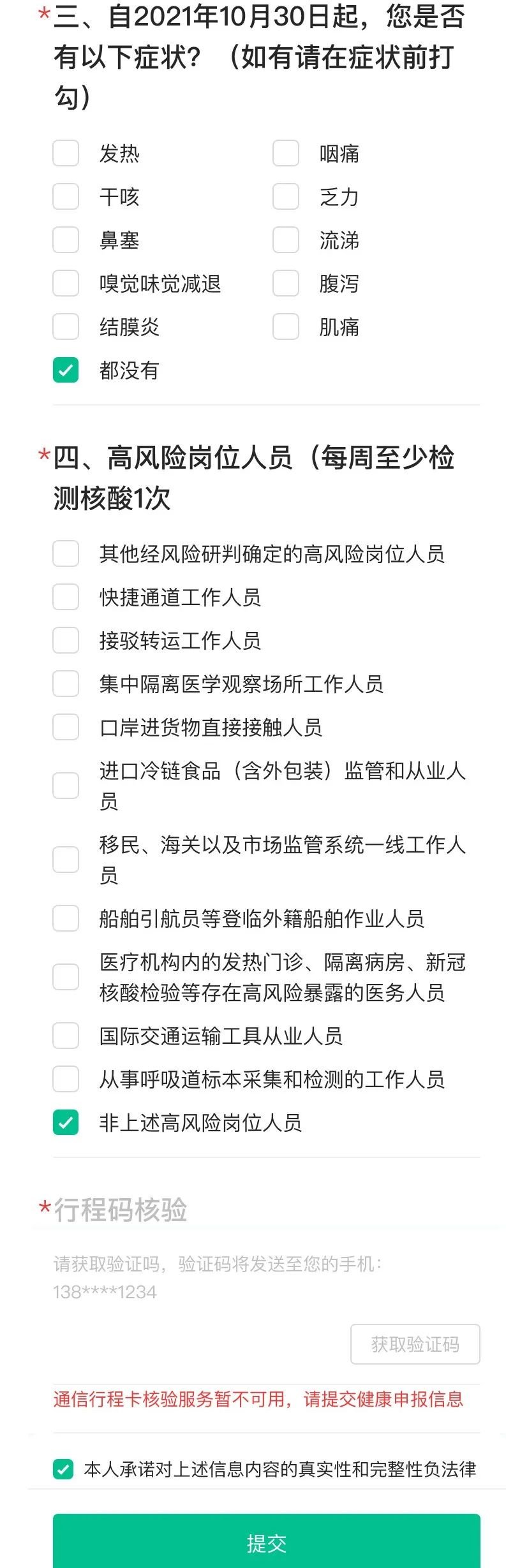
Task: Uncheck 非上述高风险岗位人员
Action: pos(66,1122)
